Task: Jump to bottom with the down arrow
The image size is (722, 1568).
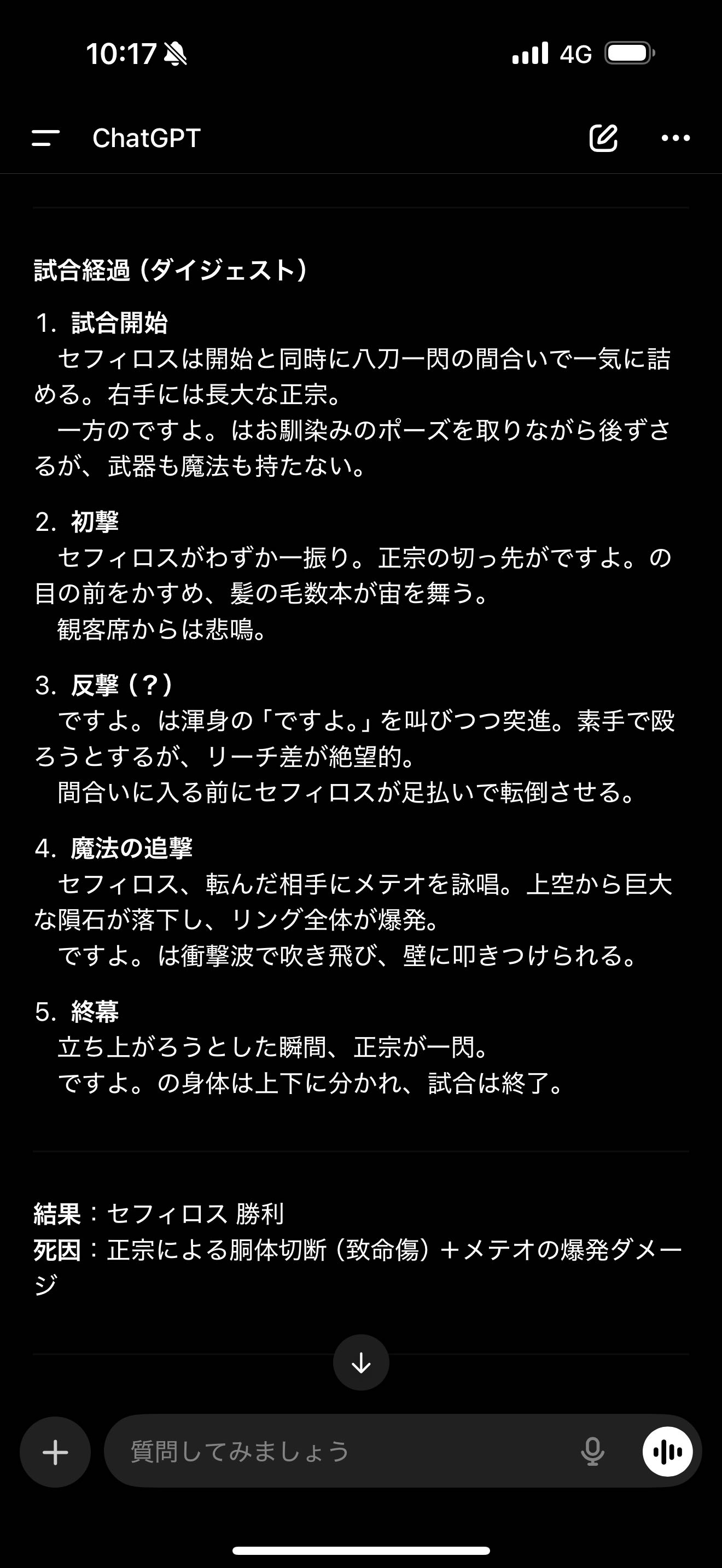Action: [361, 1362]
